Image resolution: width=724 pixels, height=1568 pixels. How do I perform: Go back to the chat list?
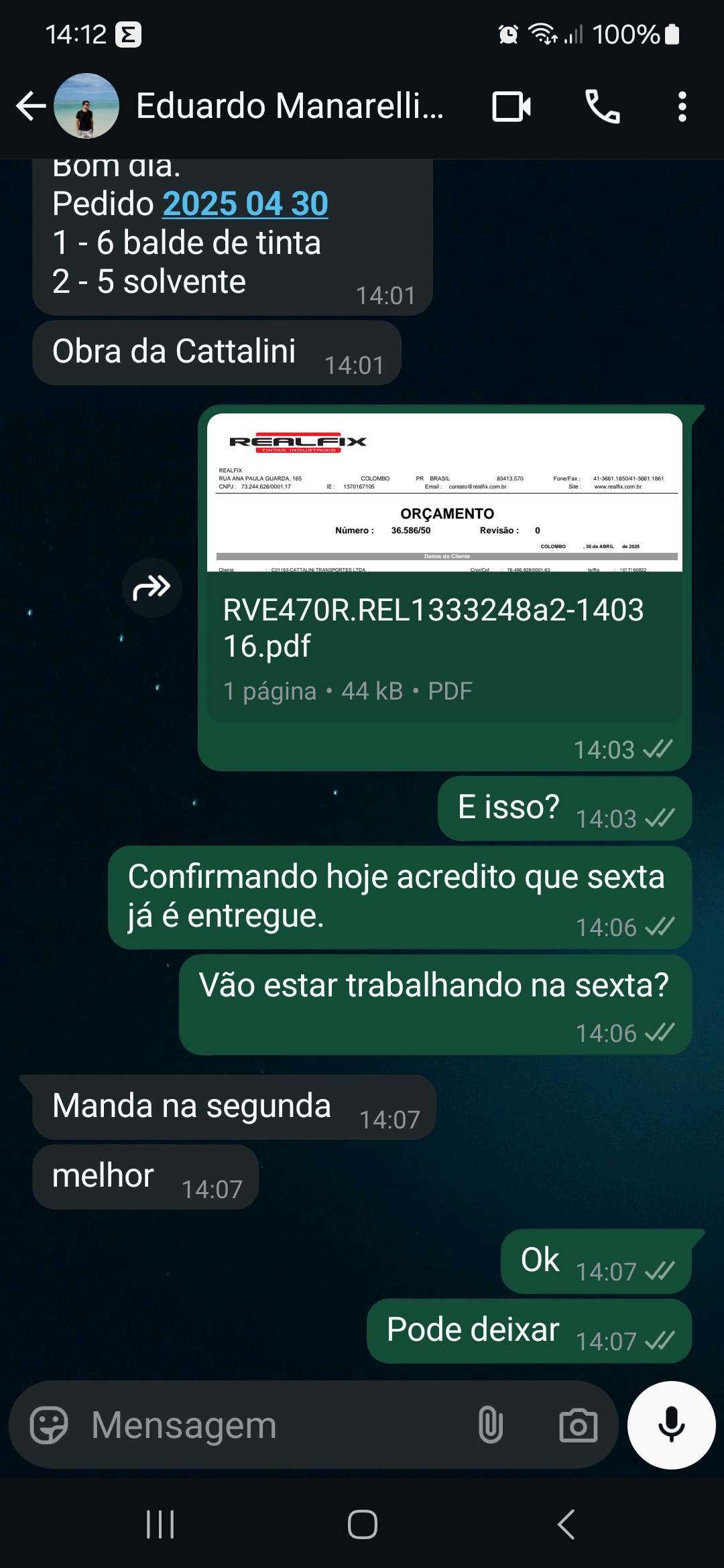tap(30, 106)
